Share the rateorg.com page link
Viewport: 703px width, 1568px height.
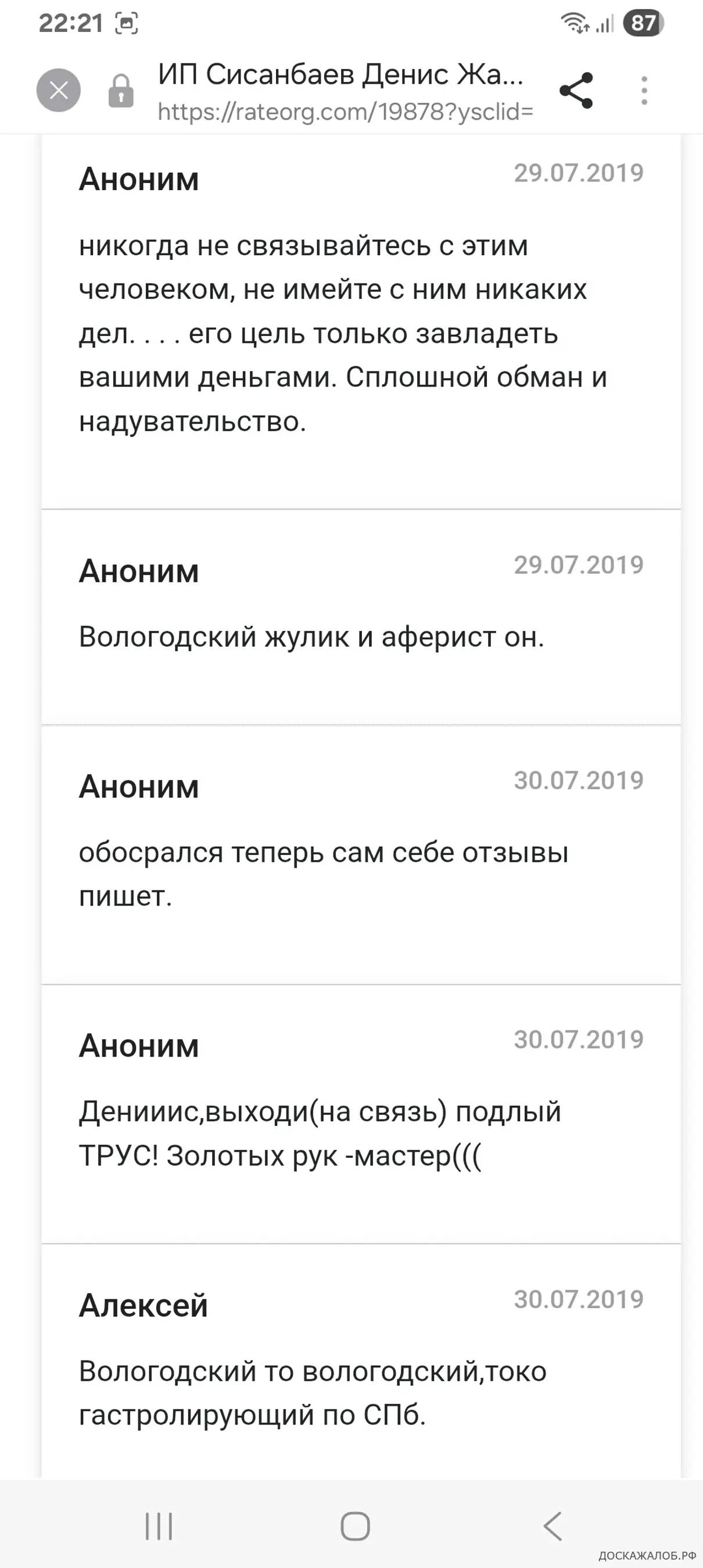(x=575, y=91)
